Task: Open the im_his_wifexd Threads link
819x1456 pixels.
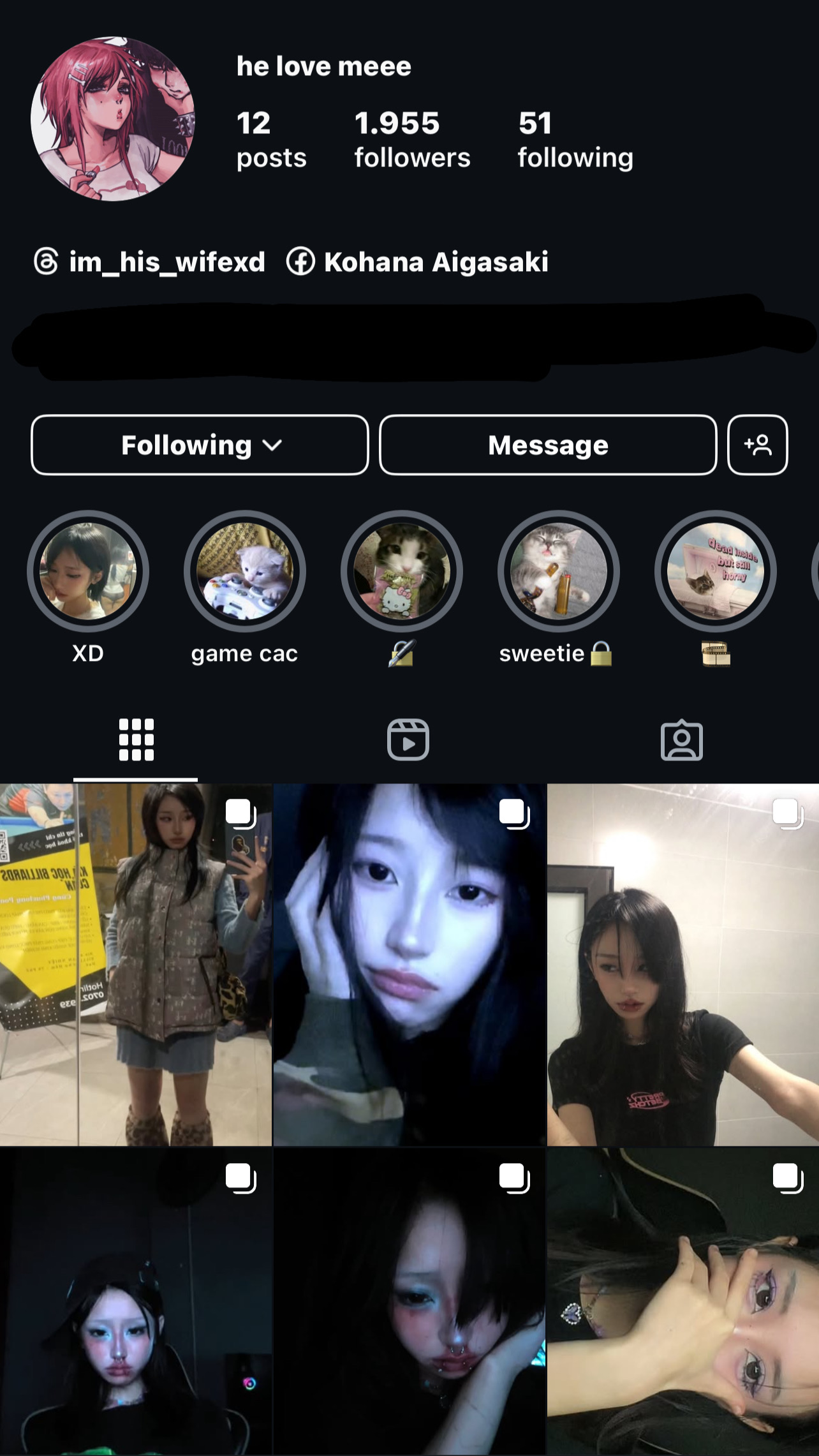Action: point(150,262)
